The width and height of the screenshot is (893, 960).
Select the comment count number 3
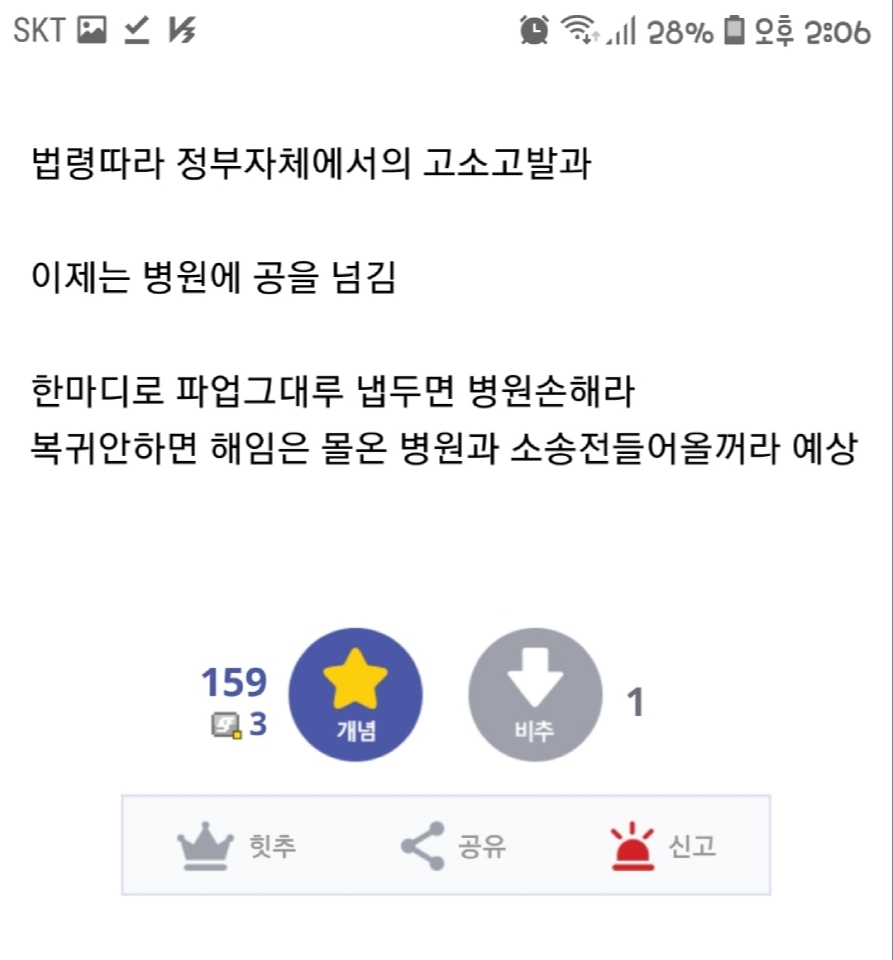pos(258,723)
